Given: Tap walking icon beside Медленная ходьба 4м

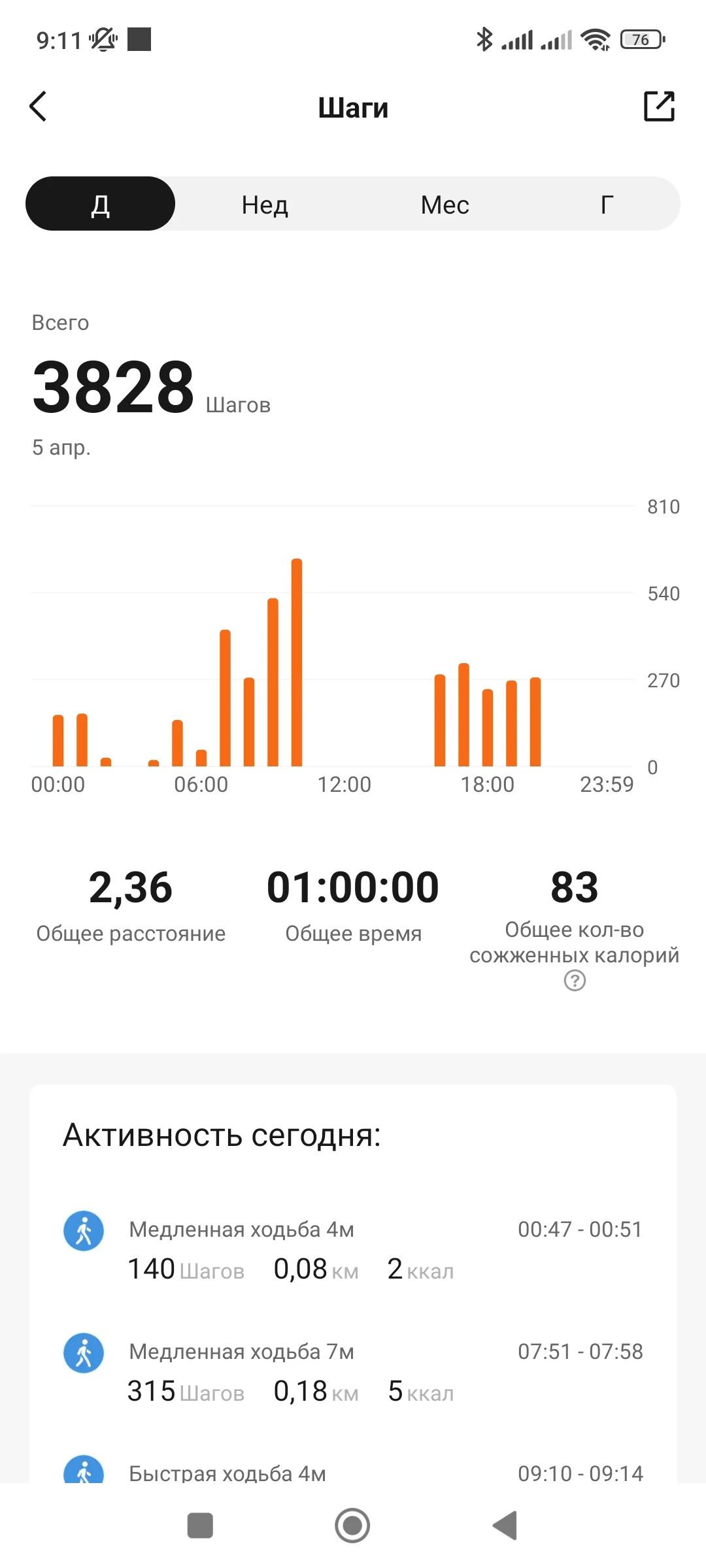Looking at the screenshot, I should tap(83, 1230).
